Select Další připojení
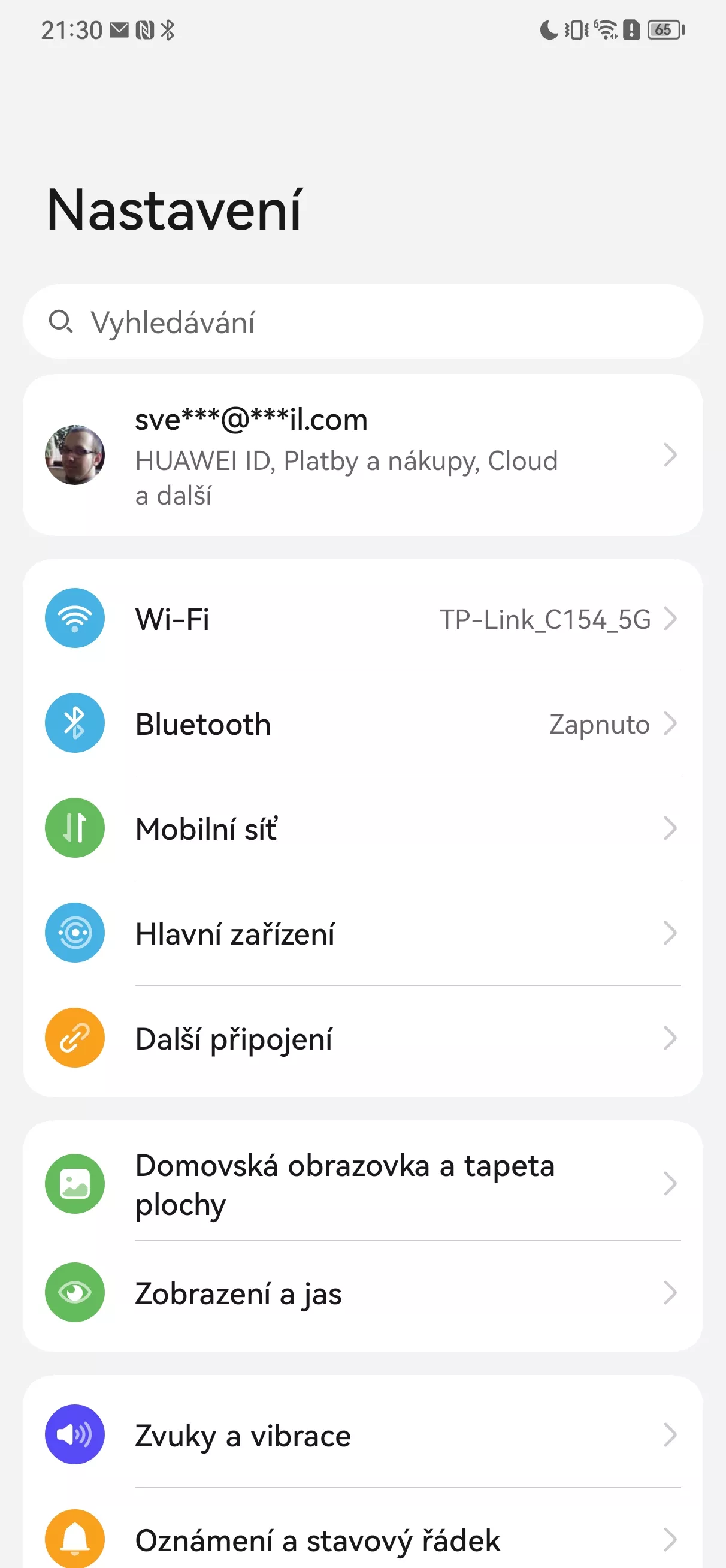 (362, 1038)
